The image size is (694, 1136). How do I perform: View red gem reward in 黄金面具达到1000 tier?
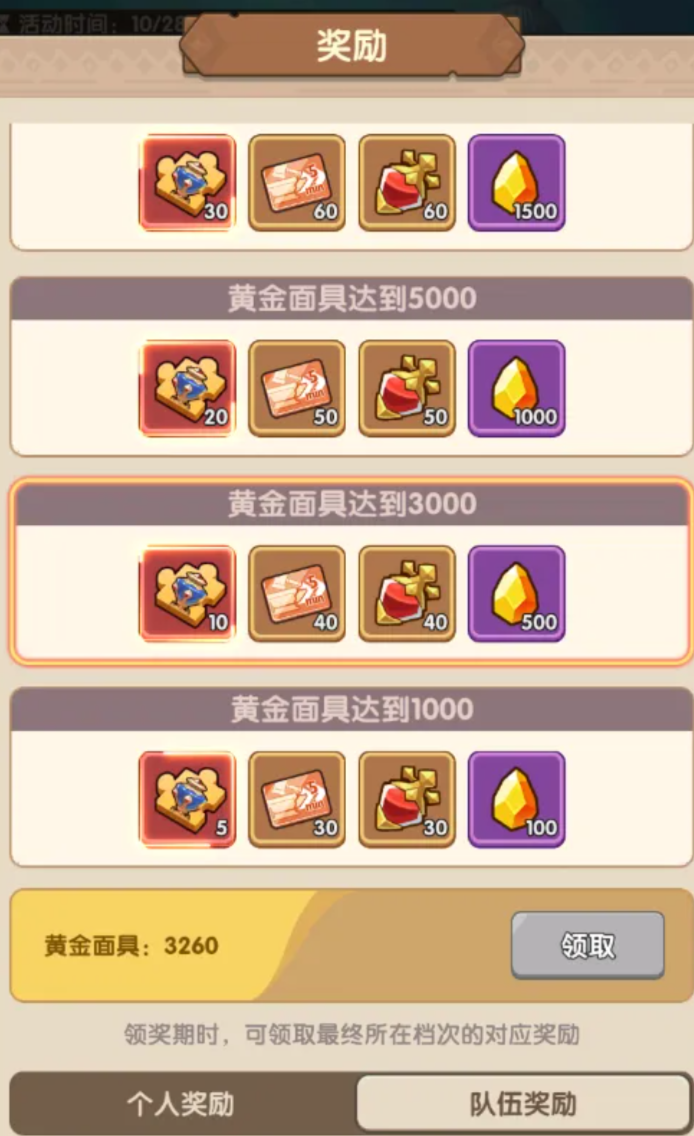point(407,799)
